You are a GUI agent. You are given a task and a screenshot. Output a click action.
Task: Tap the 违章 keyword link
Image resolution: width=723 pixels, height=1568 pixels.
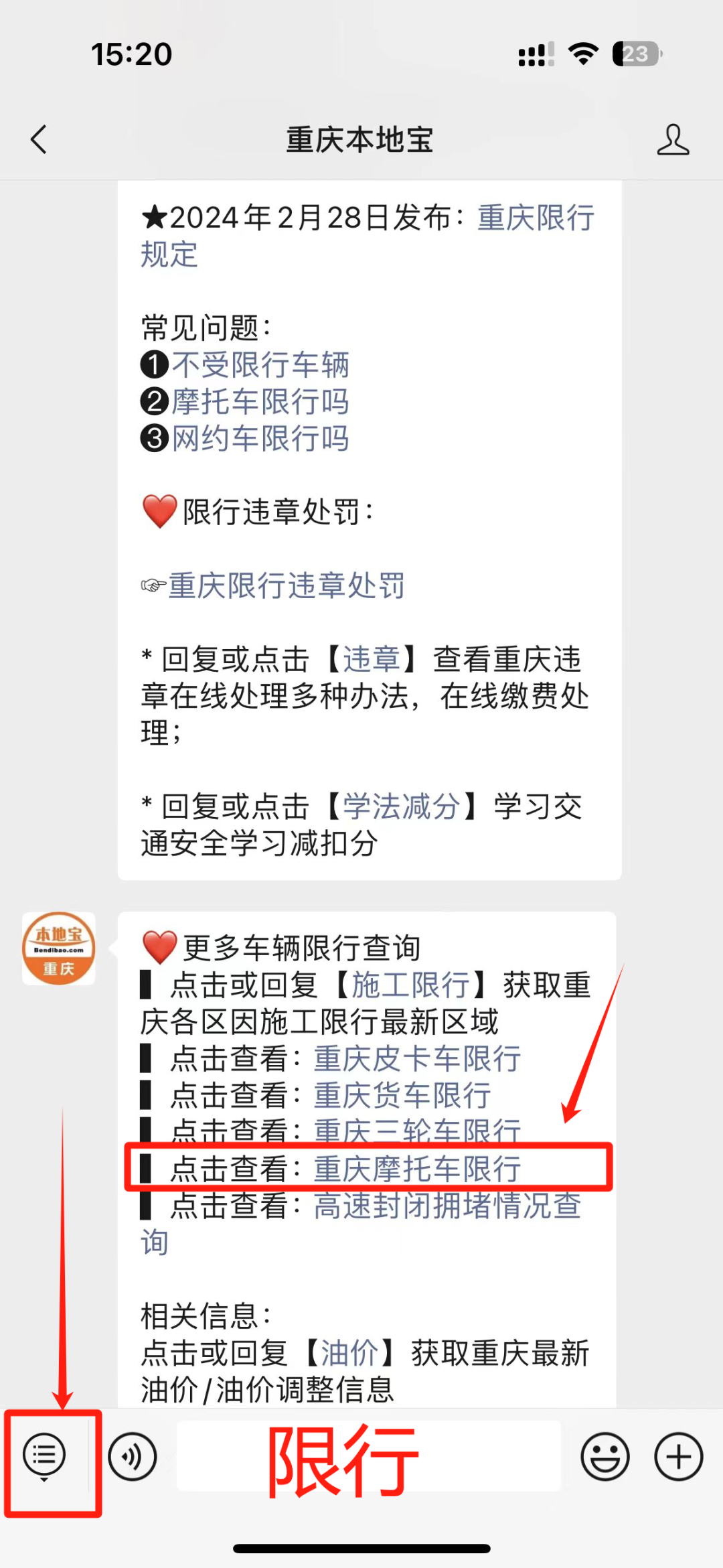371,660
